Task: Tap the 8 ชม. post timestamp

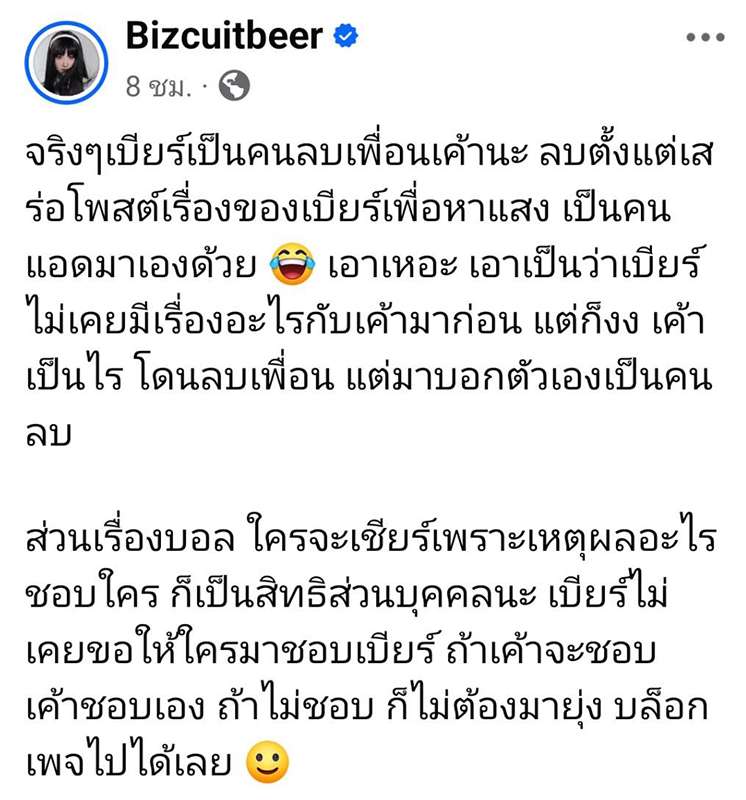Action: tap(157, 87)
